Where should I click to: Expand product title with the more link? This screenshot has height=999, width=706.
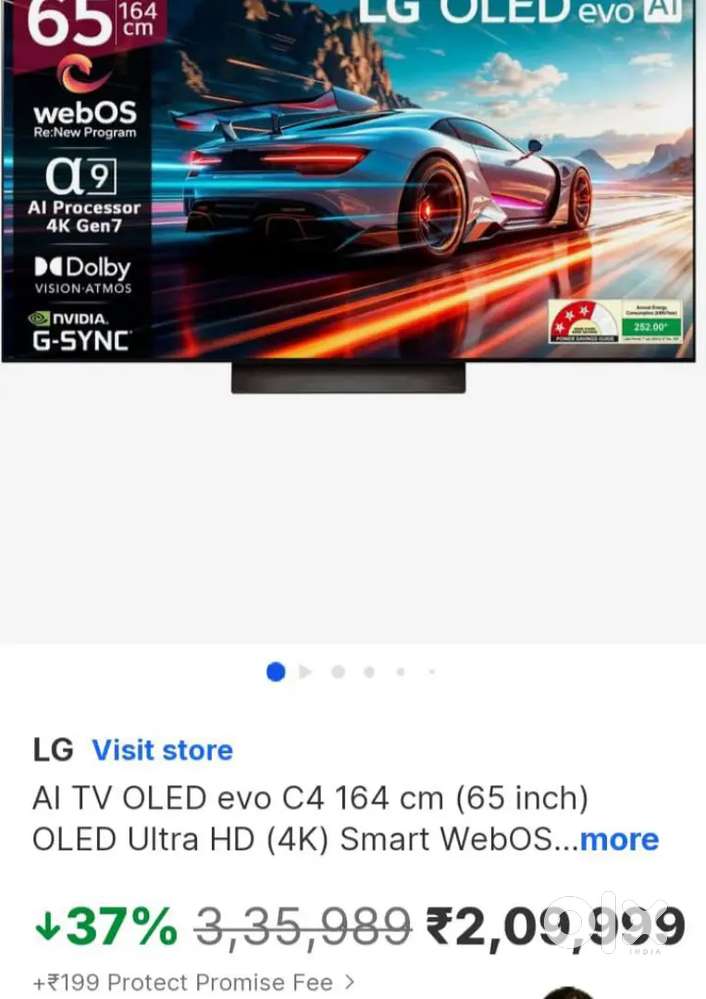click(x=619, y=839)
